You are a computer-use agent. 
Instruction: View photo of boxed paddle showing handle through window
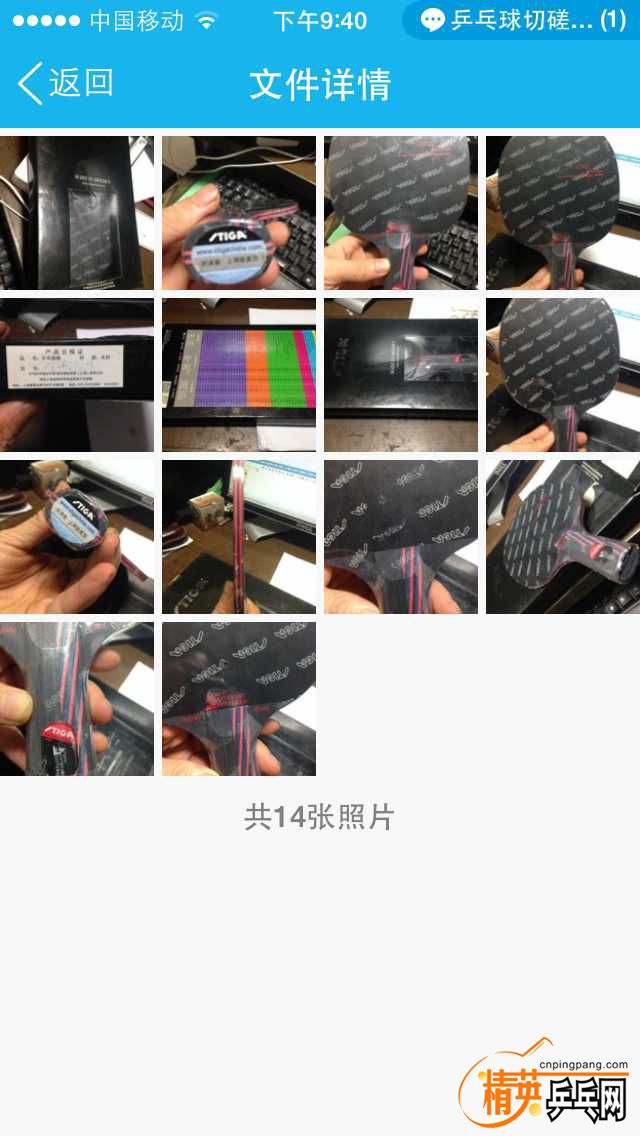pyautogui.click(x=401, y=375)
